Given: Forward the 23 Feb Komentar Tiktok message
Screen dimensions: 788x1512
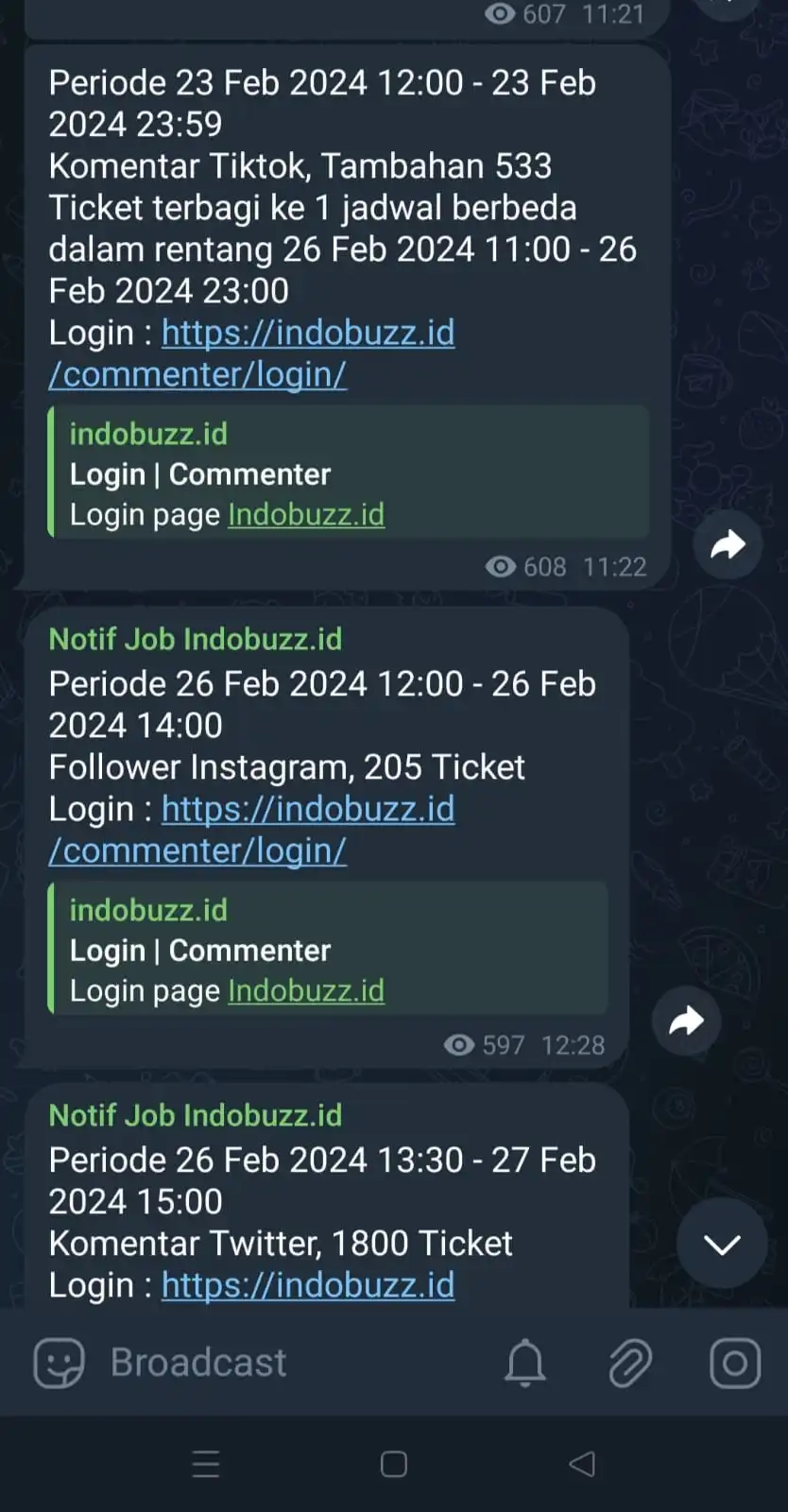Looking at the screenshot, I should (726, 545).
